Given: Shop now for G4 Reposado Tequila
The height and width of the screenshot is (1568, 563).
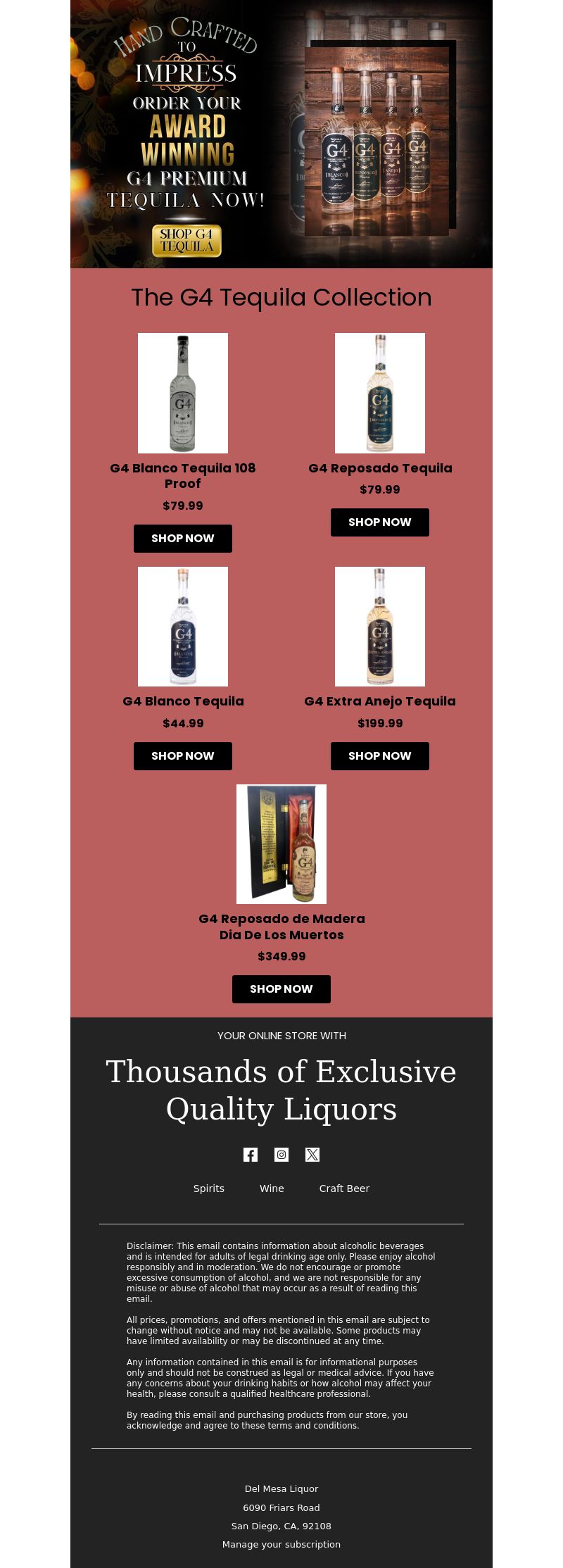Looking at the screenshot, I should [380, 522].
